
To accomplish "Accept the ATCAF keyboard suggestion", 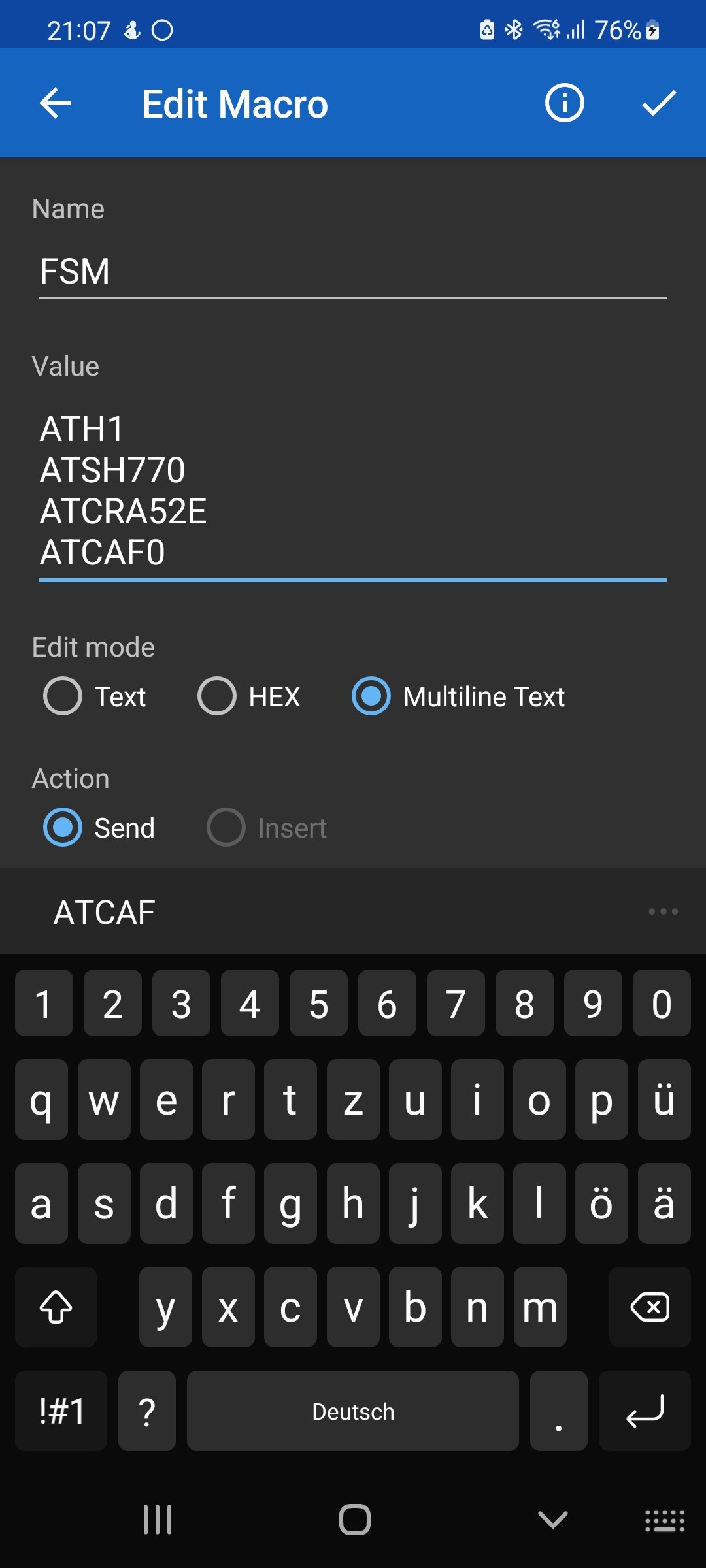I will (x=105, y=912).
